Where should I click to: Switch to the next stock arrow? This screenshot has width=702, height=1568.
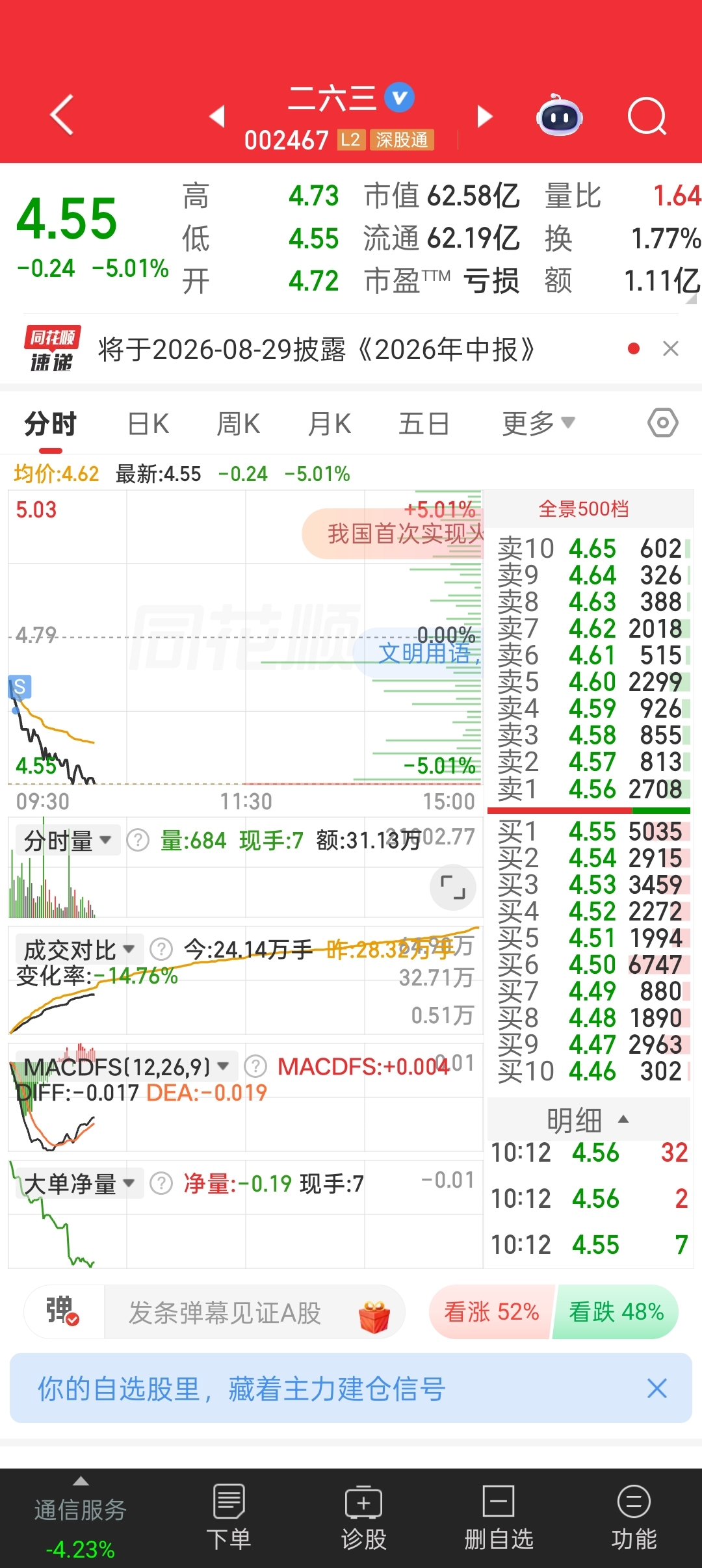coord(484,116)
